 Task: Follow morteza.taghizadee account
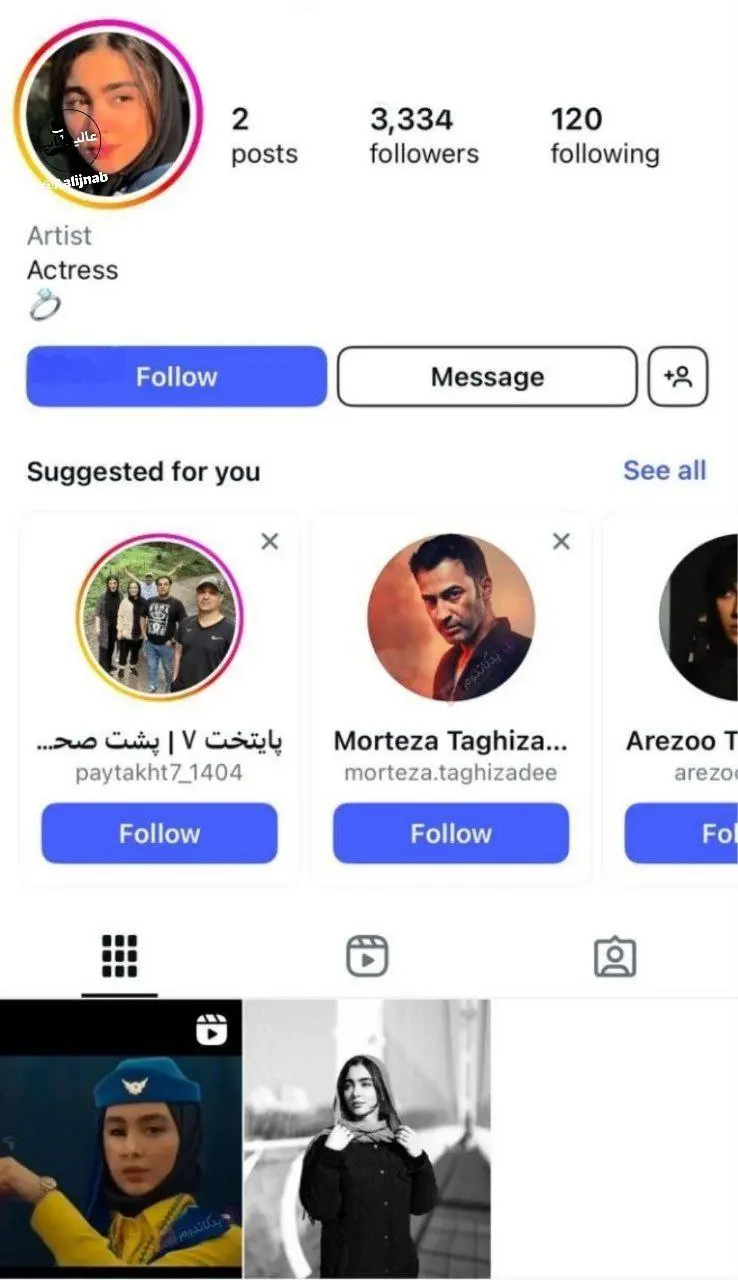pyautogui.click(x=451, y=833)
